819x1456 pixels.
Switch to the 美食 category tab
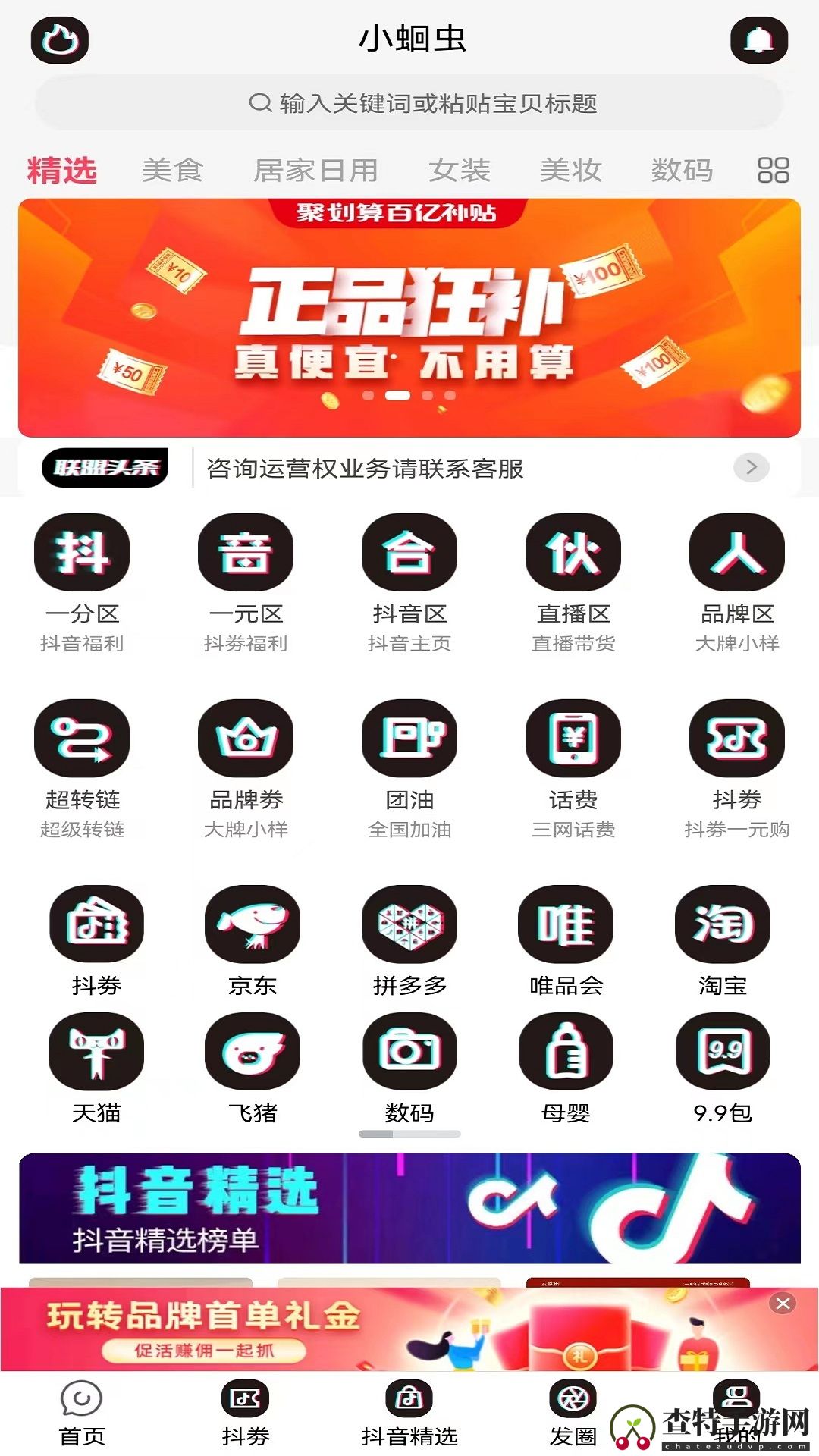(x=172, y=170)
